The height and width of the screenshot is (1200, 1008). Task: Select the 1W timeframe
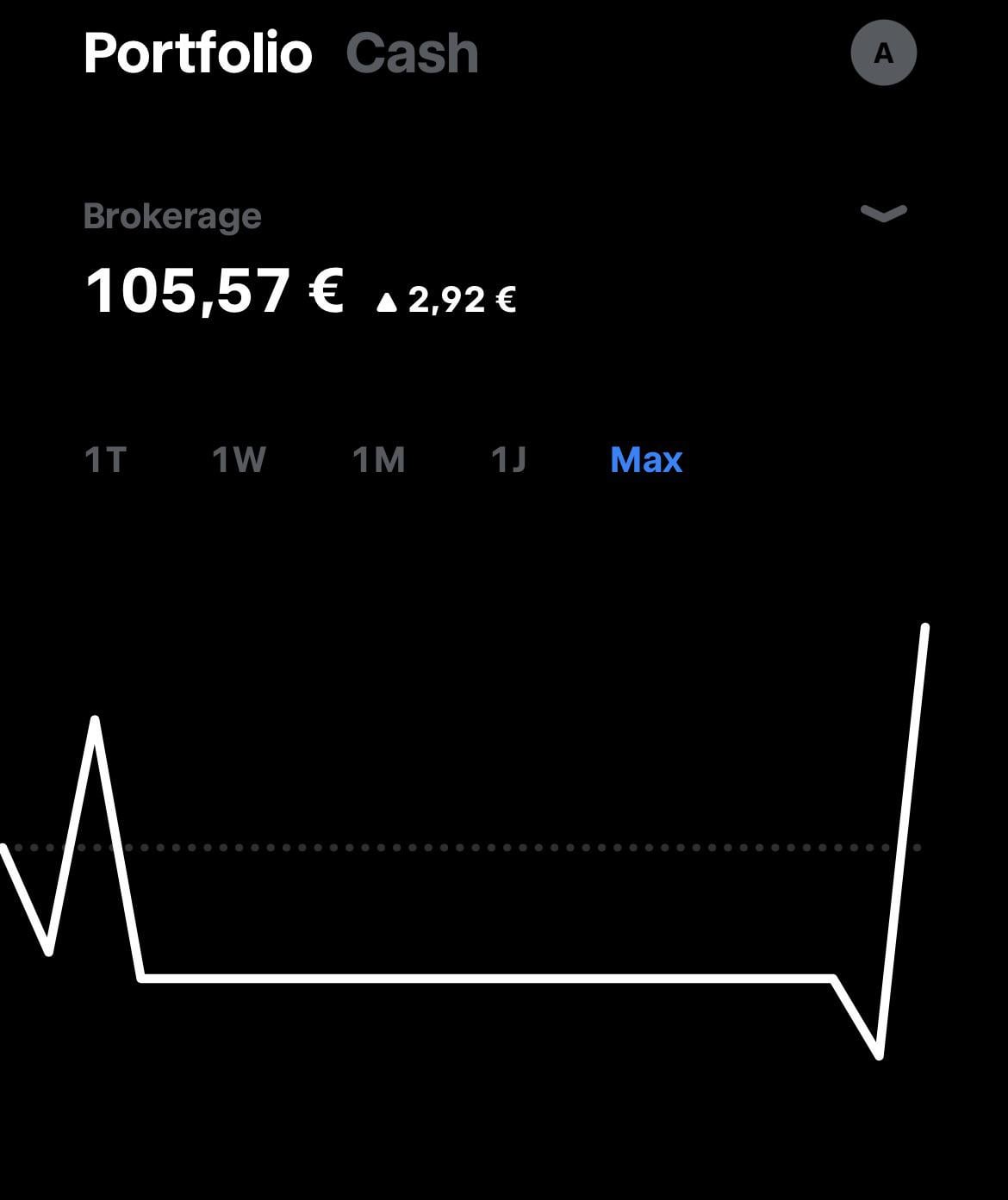pyautogui.click(x=239, y=460)
